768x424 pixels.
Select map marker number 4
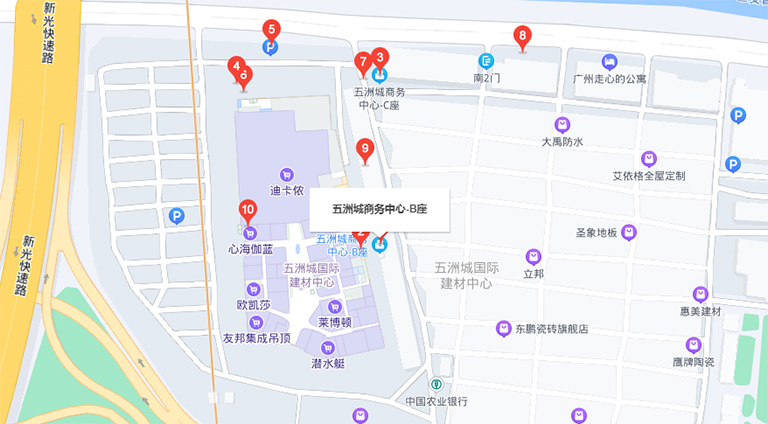(235, 66)
